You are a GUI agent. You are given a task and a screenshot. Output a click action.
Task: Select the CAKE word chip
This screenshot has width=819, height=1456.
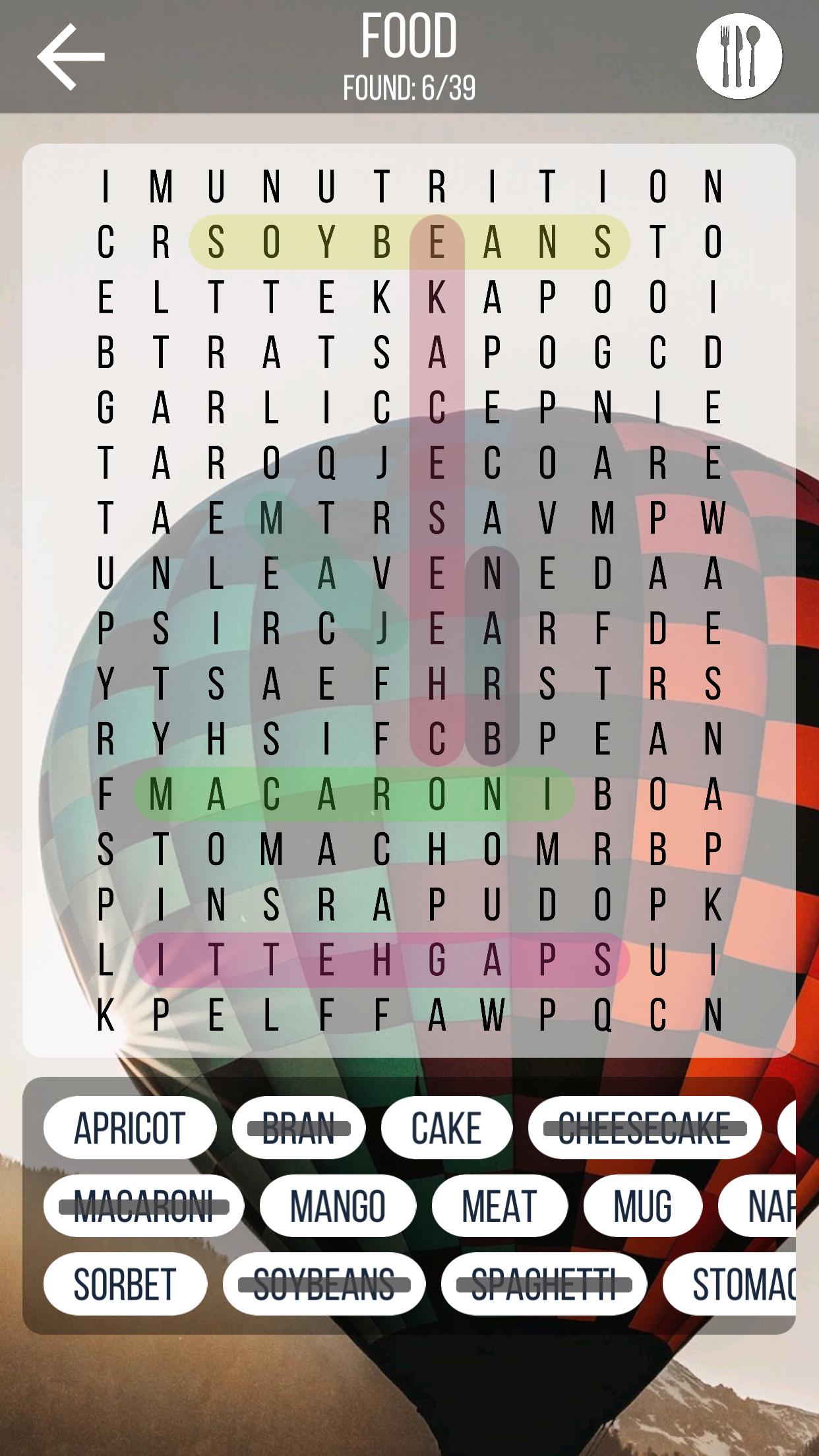[x=446, y=1128]
